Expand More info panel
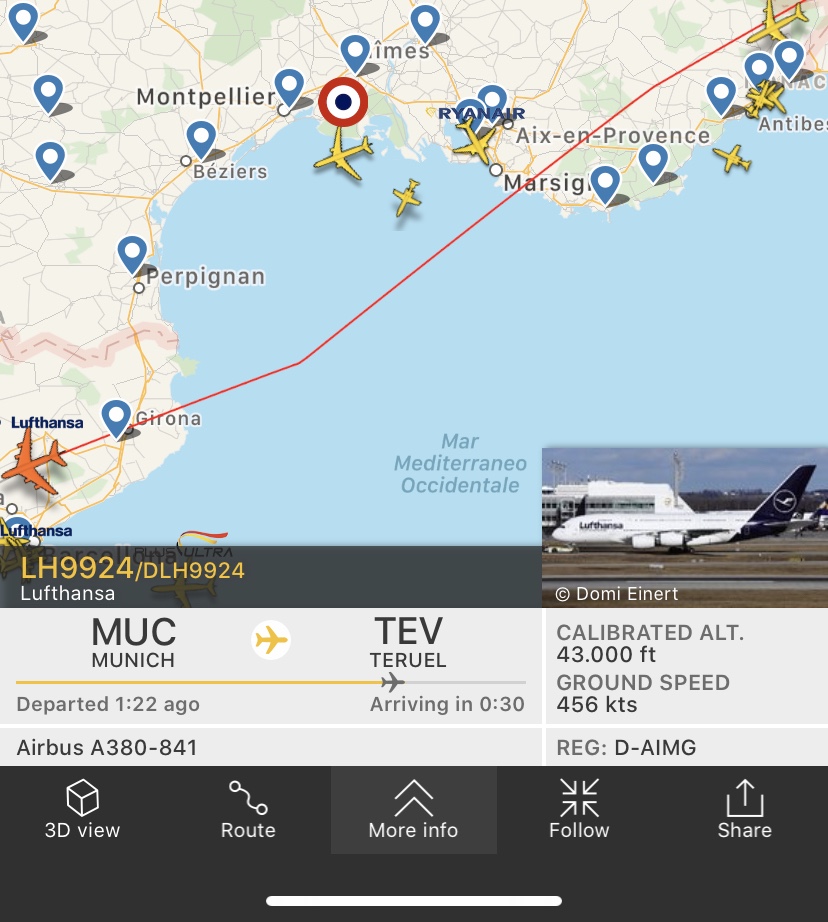This screenshot has width=828, height=922. pos(413,809)
